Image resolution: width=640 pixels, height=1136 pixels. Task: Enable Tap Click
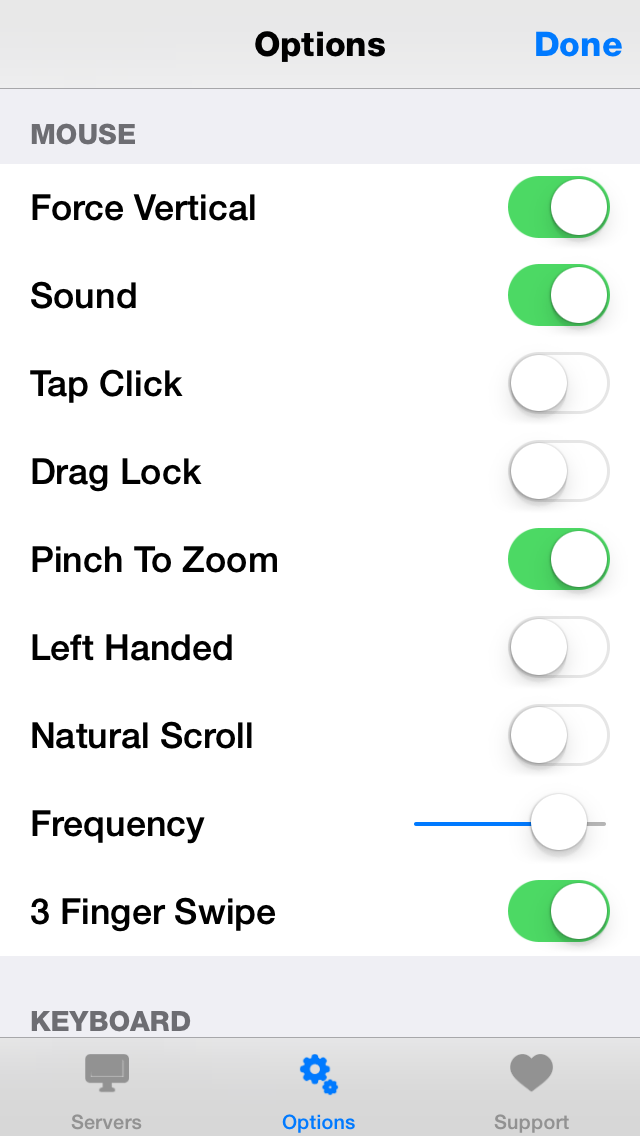(x=558, y=383)
